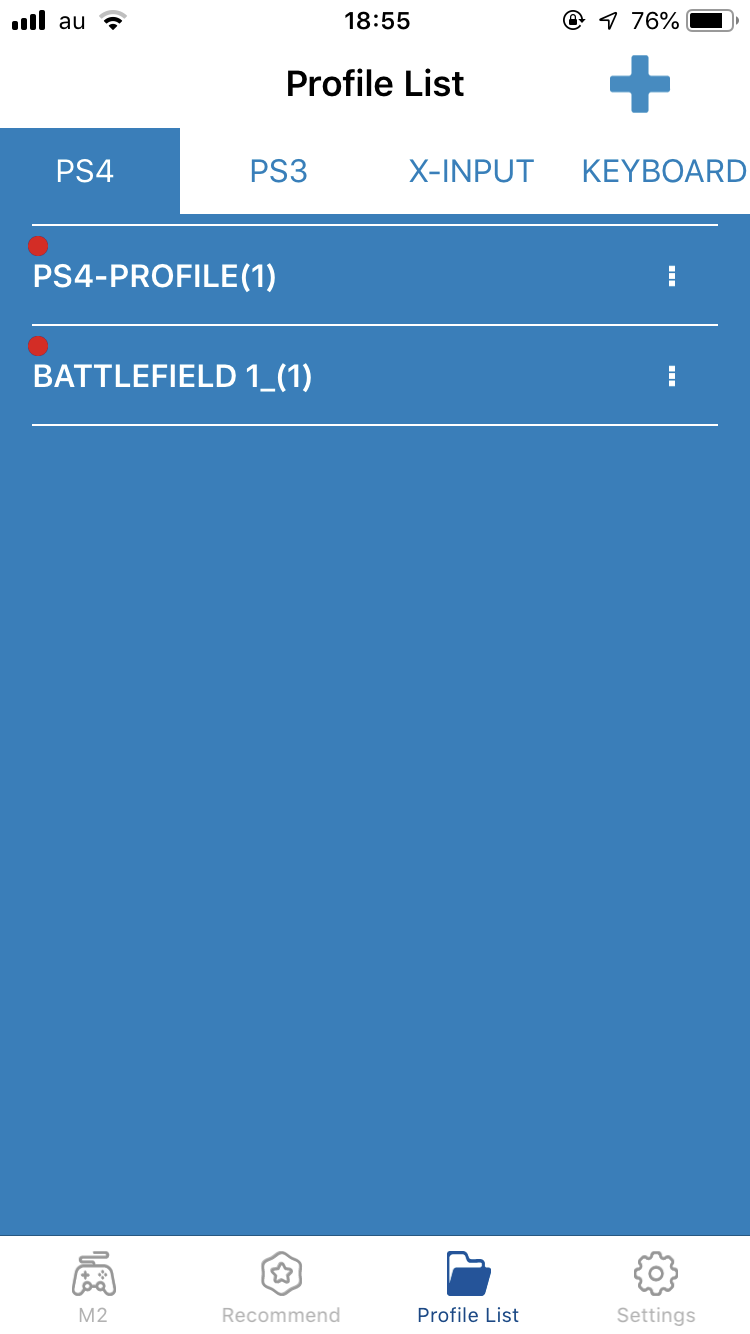Image resolution: width=750 pixels, height=1334 pixels.
Task: Select the PS4 tab
Action: 85,171
